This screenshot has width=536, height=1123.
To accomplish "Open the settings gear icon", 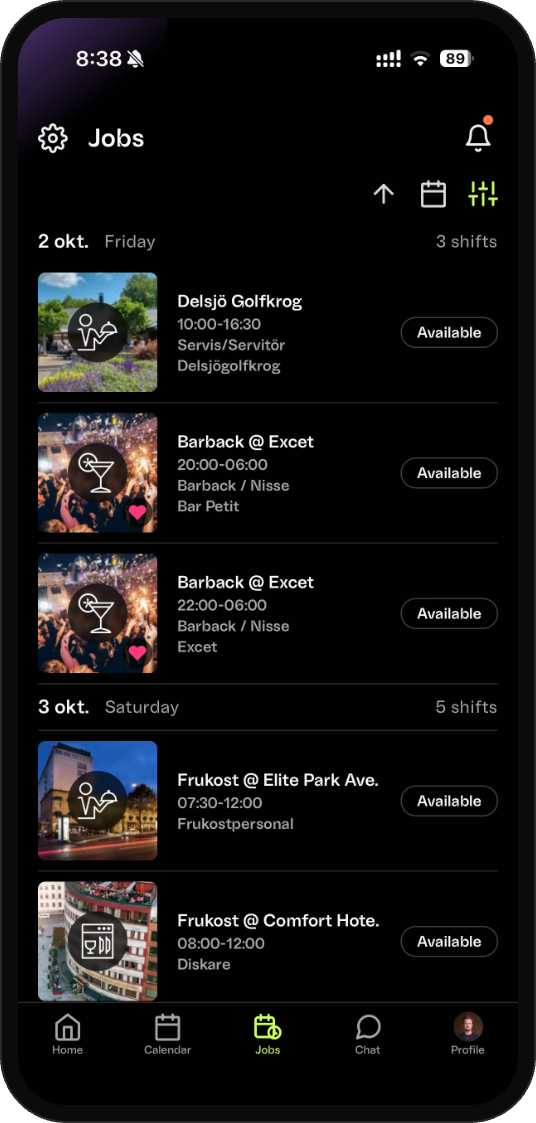I will (53, 138).
